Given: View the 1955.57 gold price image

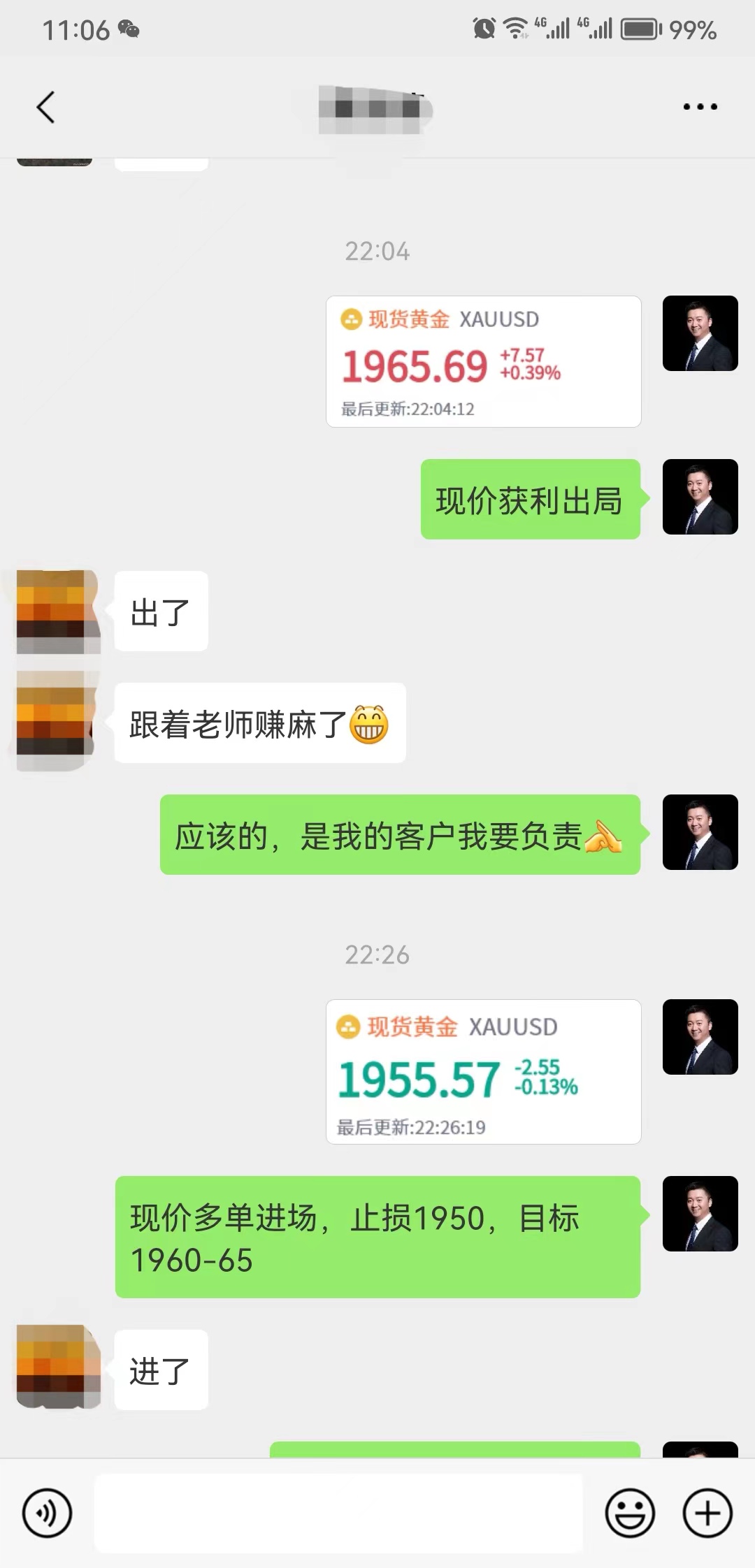Looking at the screenshot, I should pos(483,1071).
